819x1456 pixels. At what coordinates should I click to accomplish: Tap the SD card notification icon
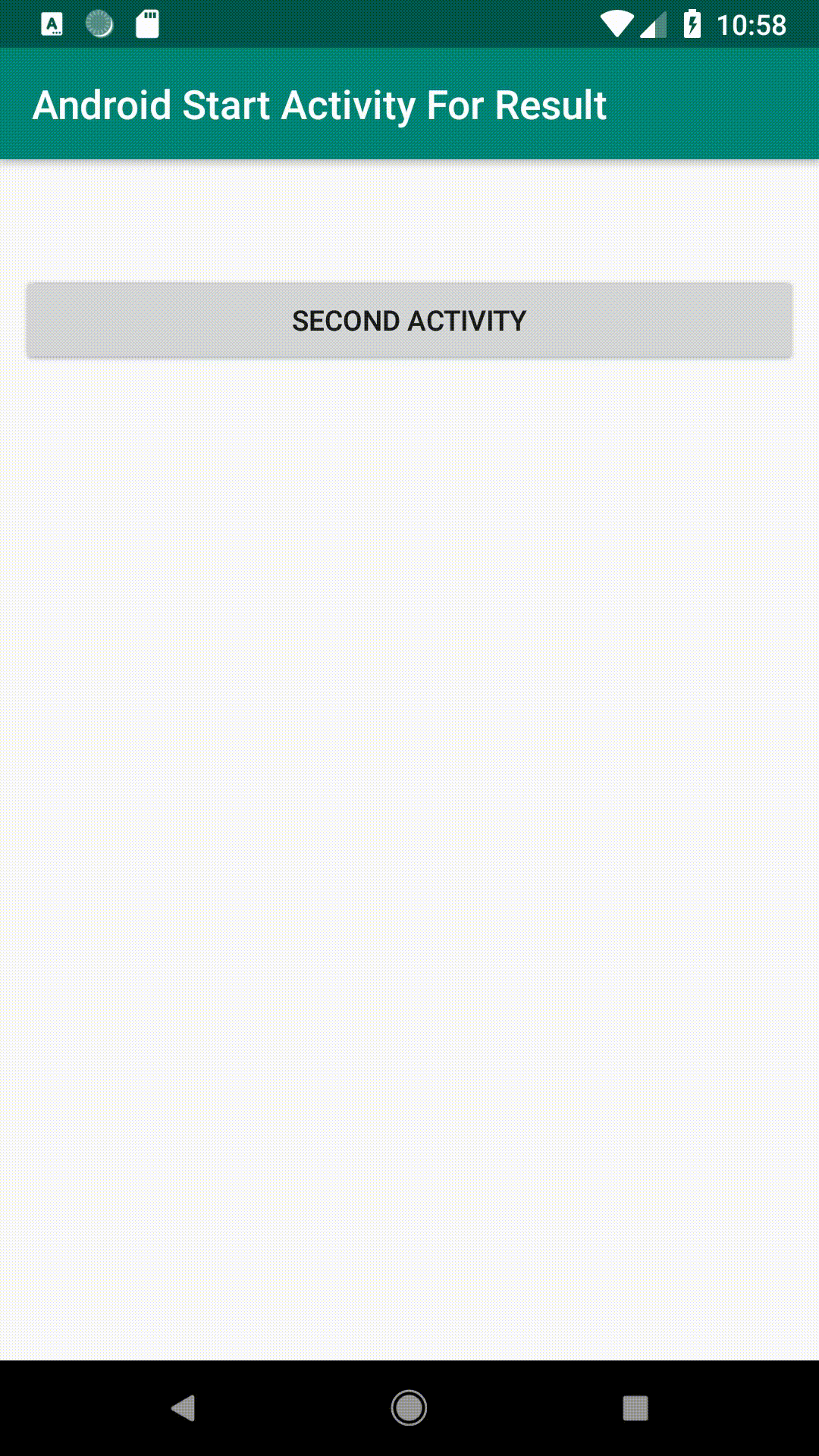149,25
